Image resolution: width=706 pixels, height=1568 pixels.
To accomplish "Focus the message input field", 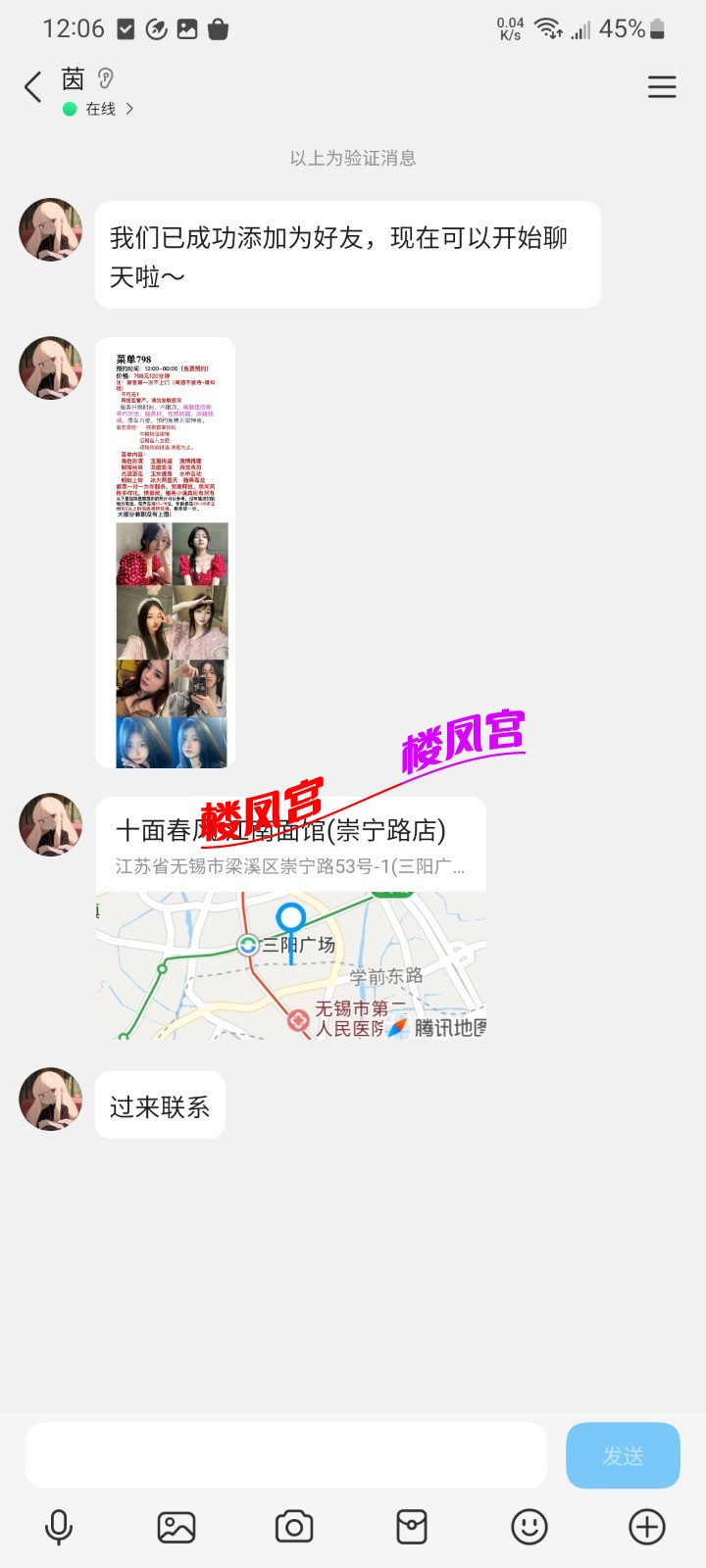I will click(x=285, y=1455).
